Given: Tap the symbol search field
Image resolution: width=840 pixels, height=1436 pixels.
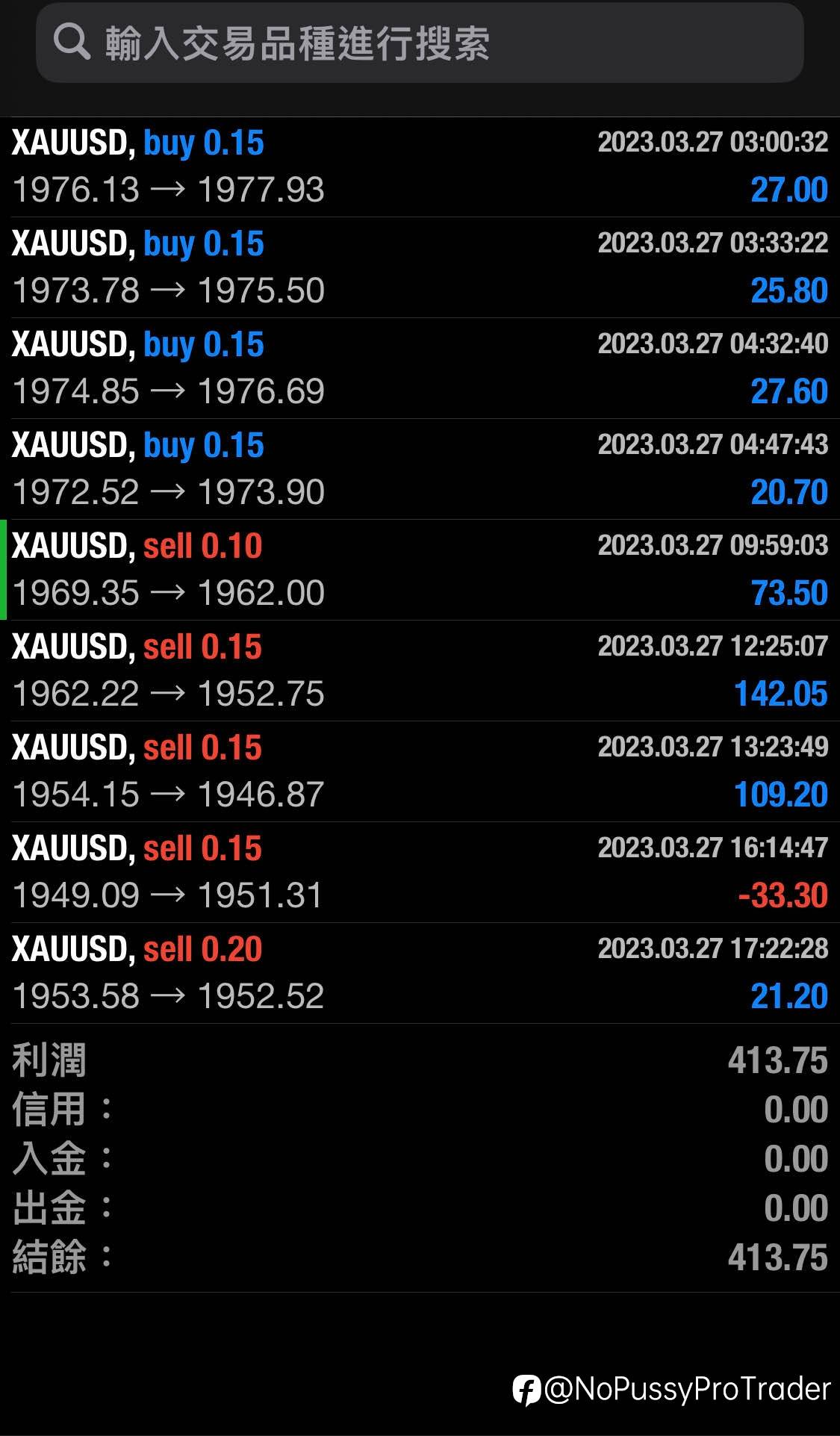Looking at the screenshot, I should click(420, 42).
